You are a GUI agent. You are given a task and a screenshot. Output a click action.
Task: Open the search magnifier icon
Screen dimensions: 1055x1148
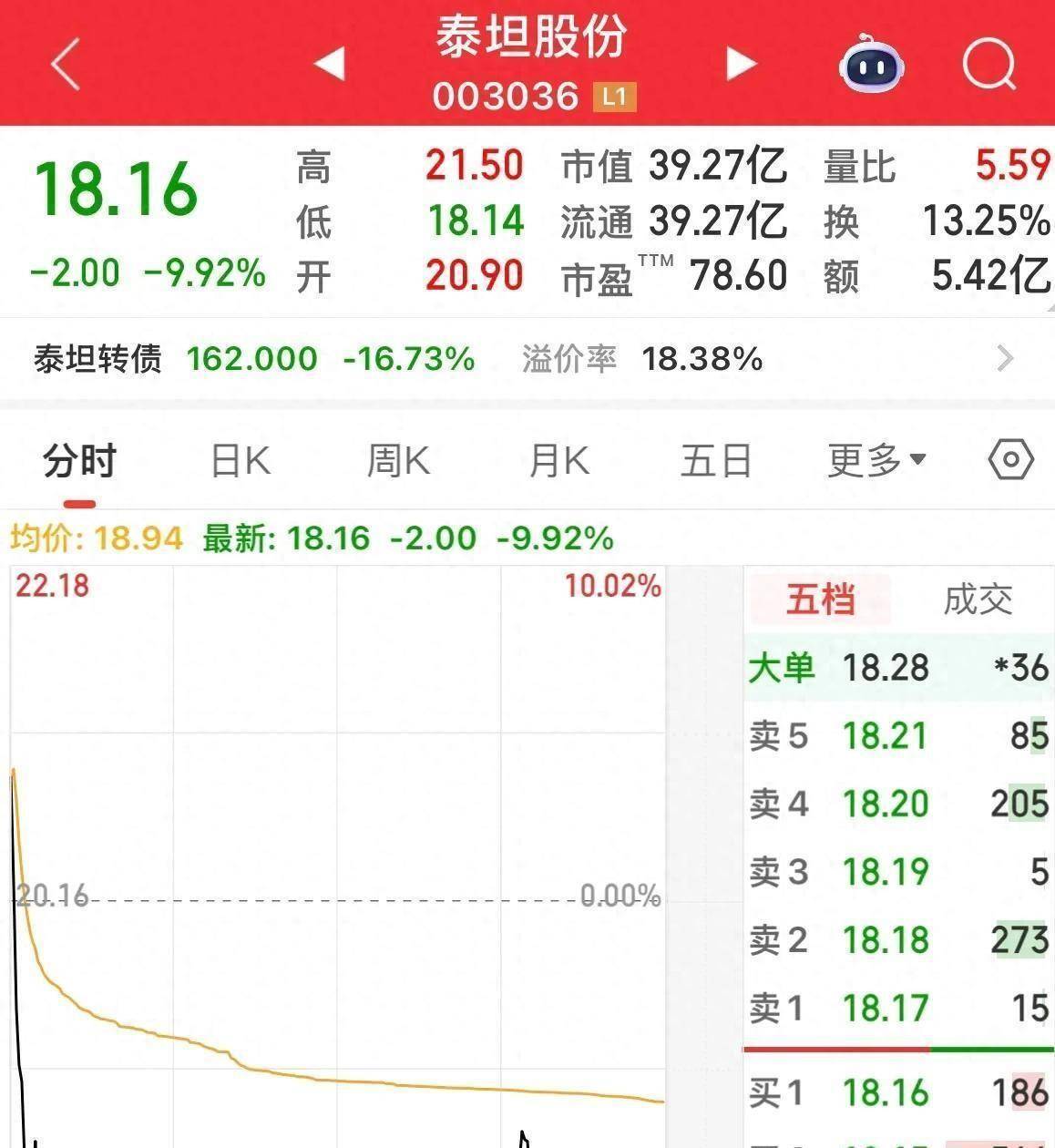988,64
